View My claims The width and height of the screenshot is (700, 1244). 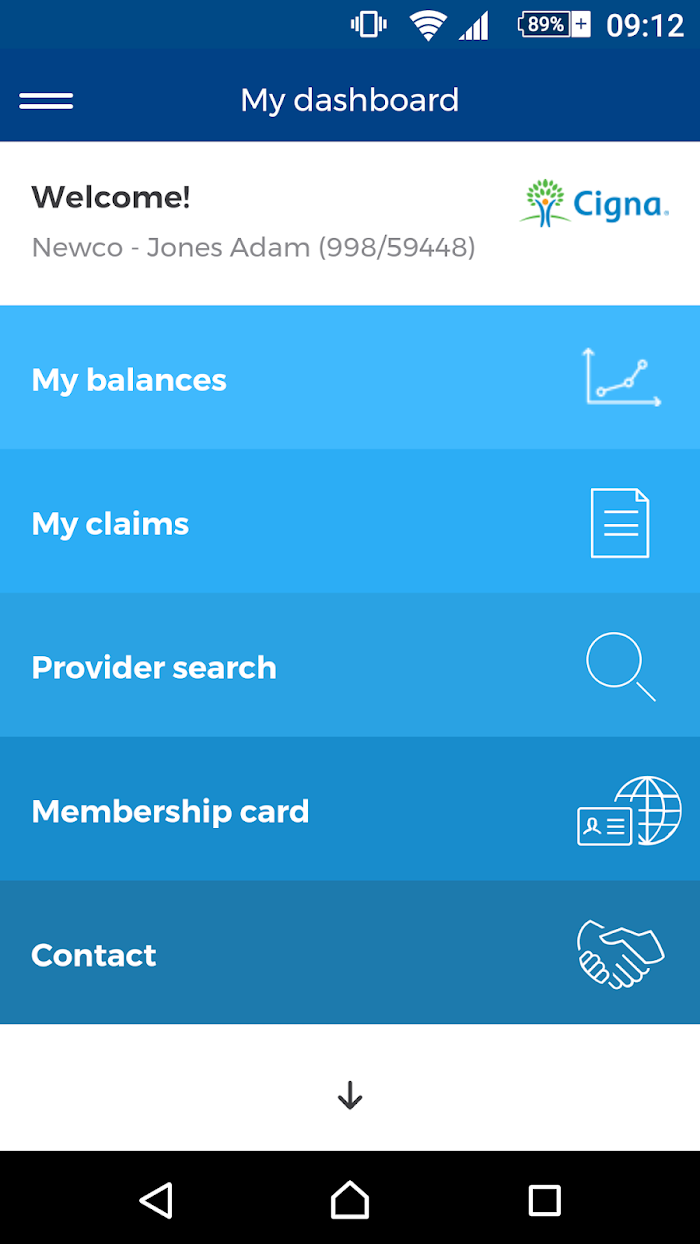350,521
